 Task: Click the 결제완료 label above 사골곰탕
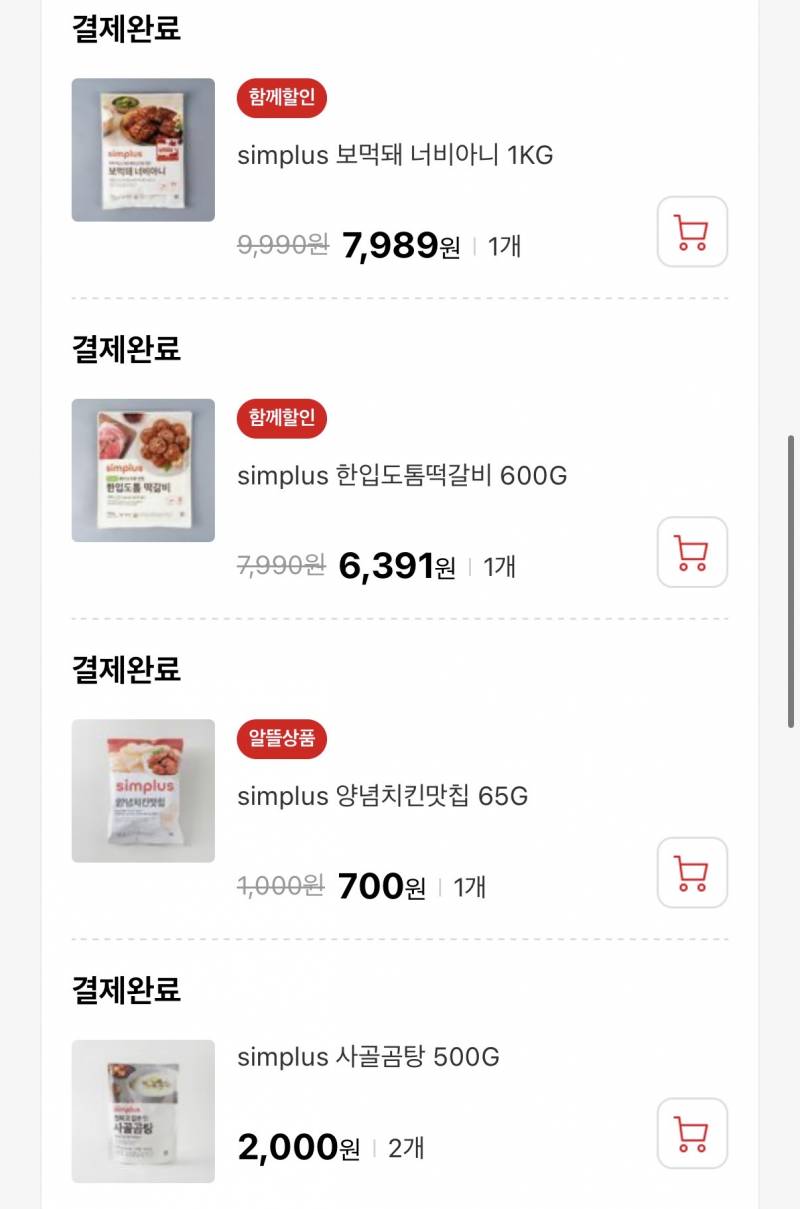[x=125, y=990]
